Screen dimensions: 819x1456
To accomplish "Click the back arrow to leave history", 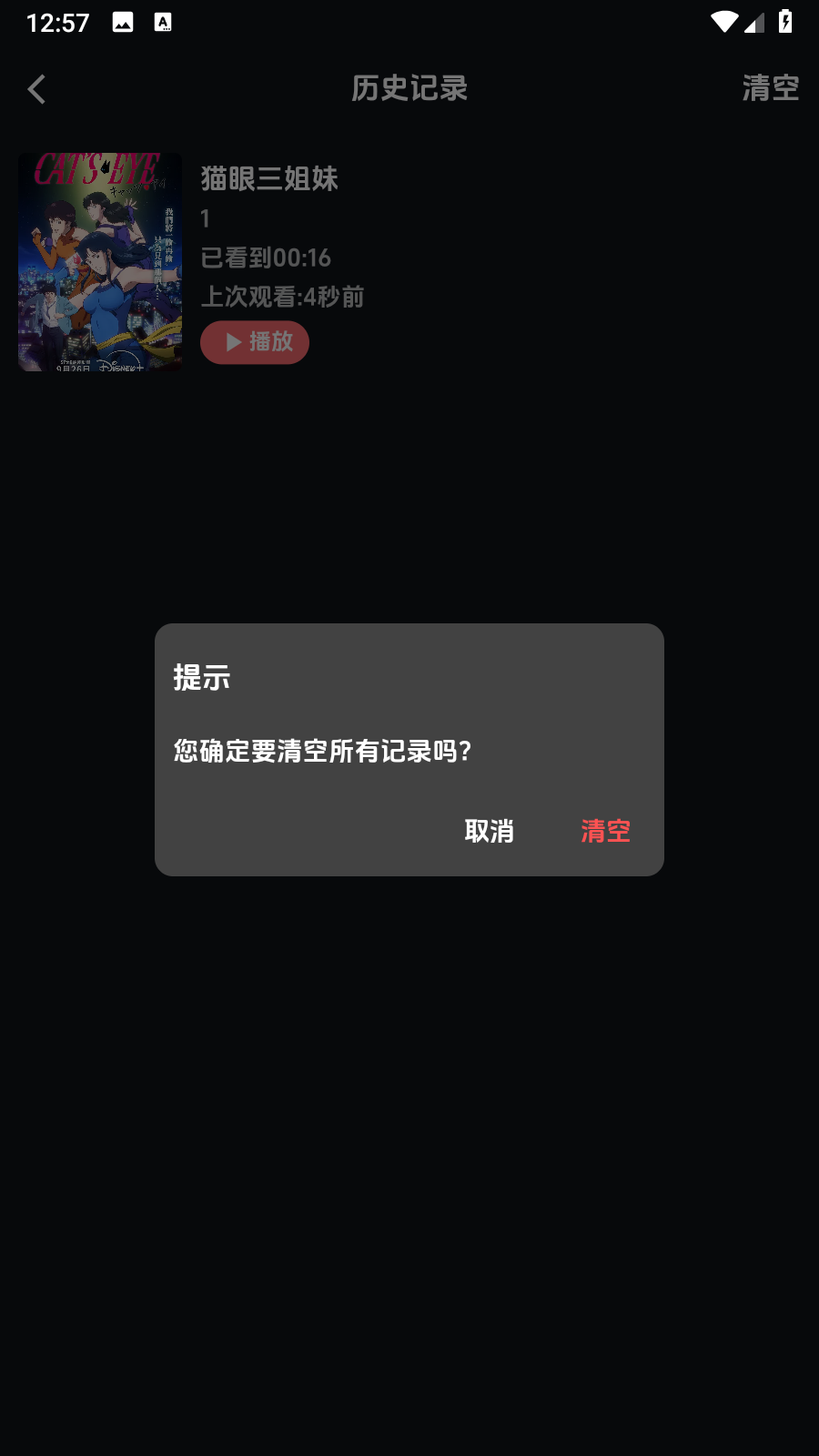I will pos(36,89).
